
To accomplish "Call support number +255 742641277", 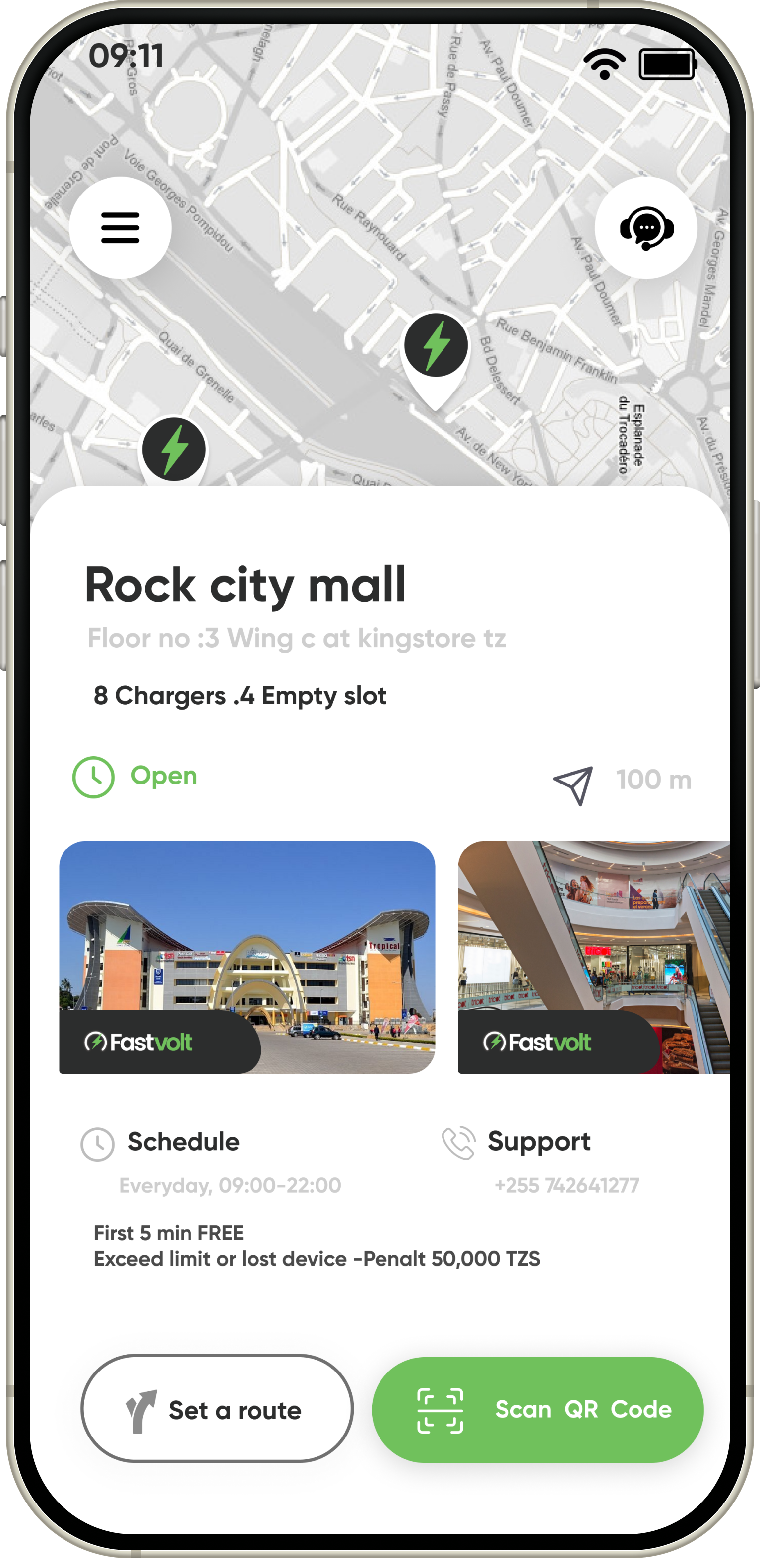I will [566, 1185].
